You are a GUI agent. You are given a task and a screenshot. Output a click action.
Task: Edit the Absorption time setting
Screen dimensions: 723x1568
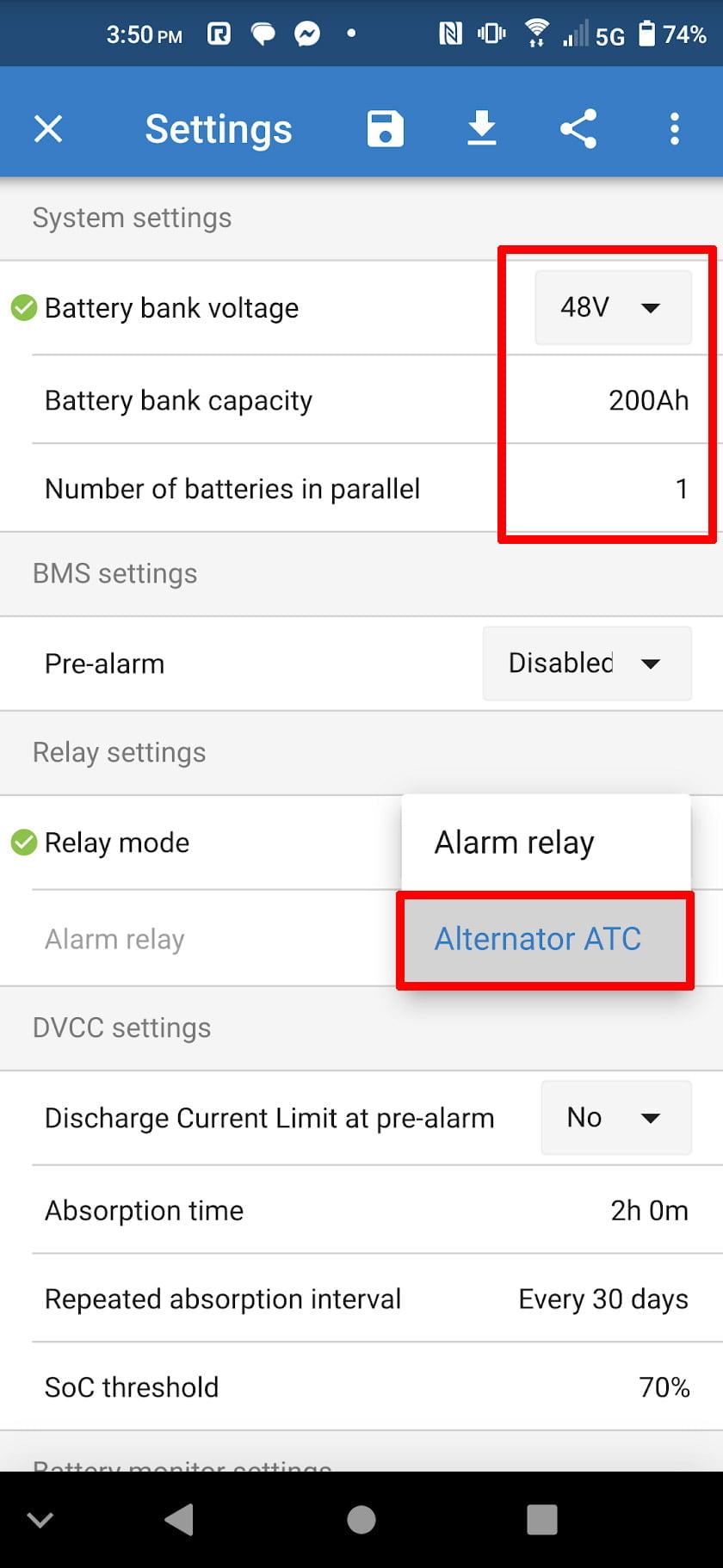pyautogui.click(x=361, y=1210)
